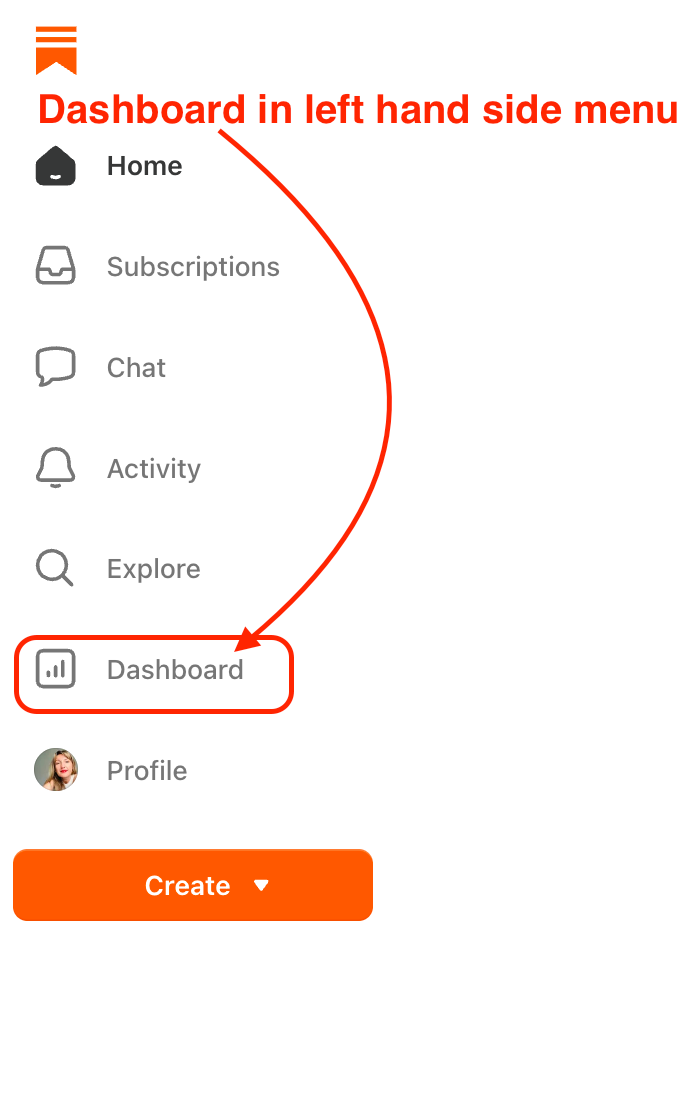Open the Profile page

point(111,770)
